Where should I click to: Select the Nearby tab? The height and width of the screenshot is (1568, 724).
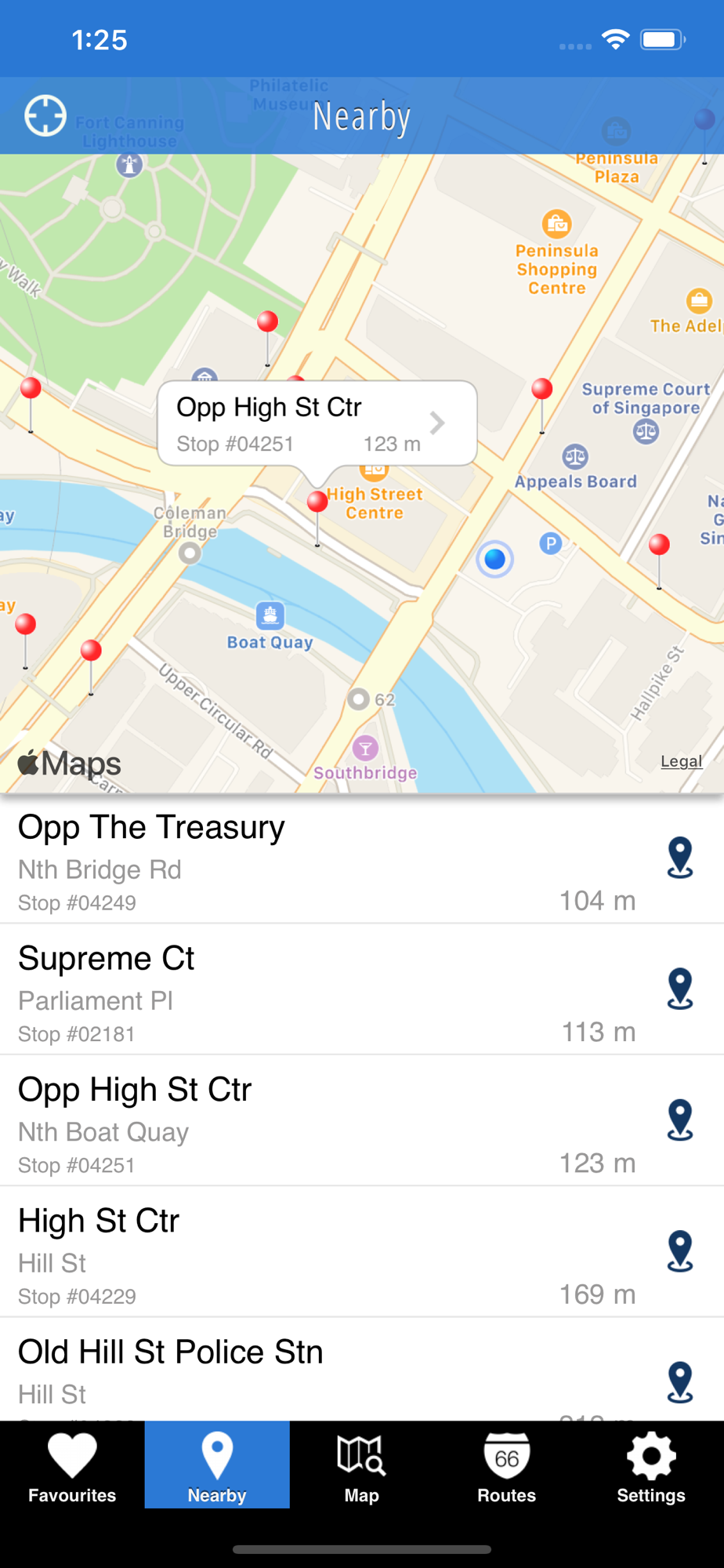(x=217, y=1465)
